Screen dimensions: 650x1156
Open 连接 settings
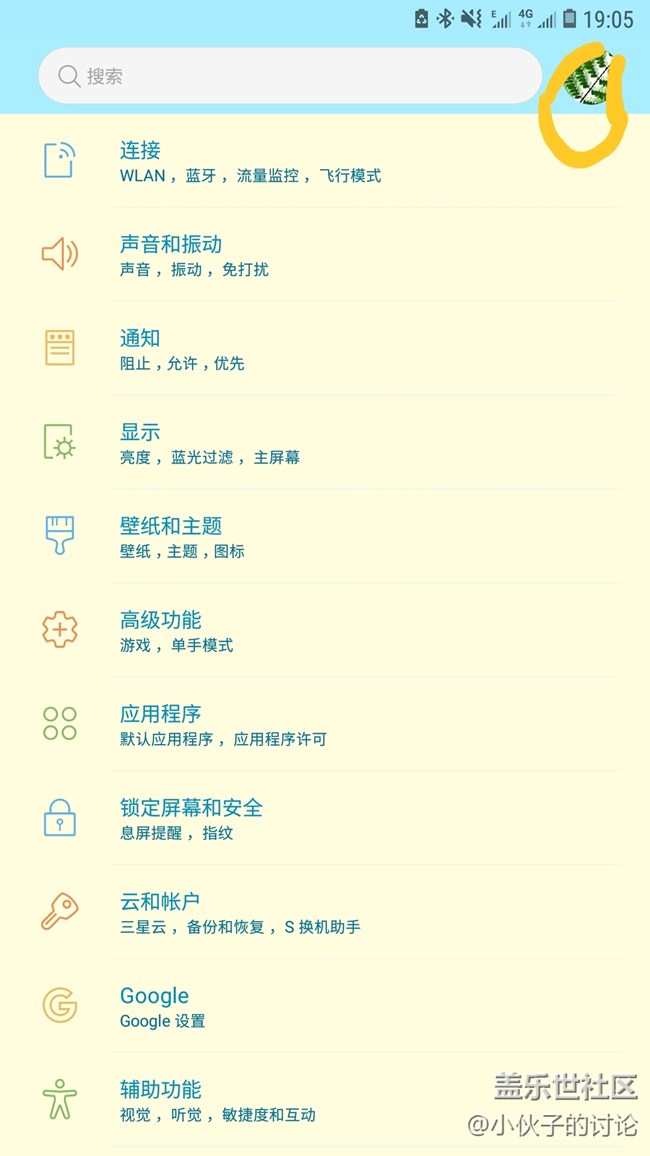pos(325,161)
